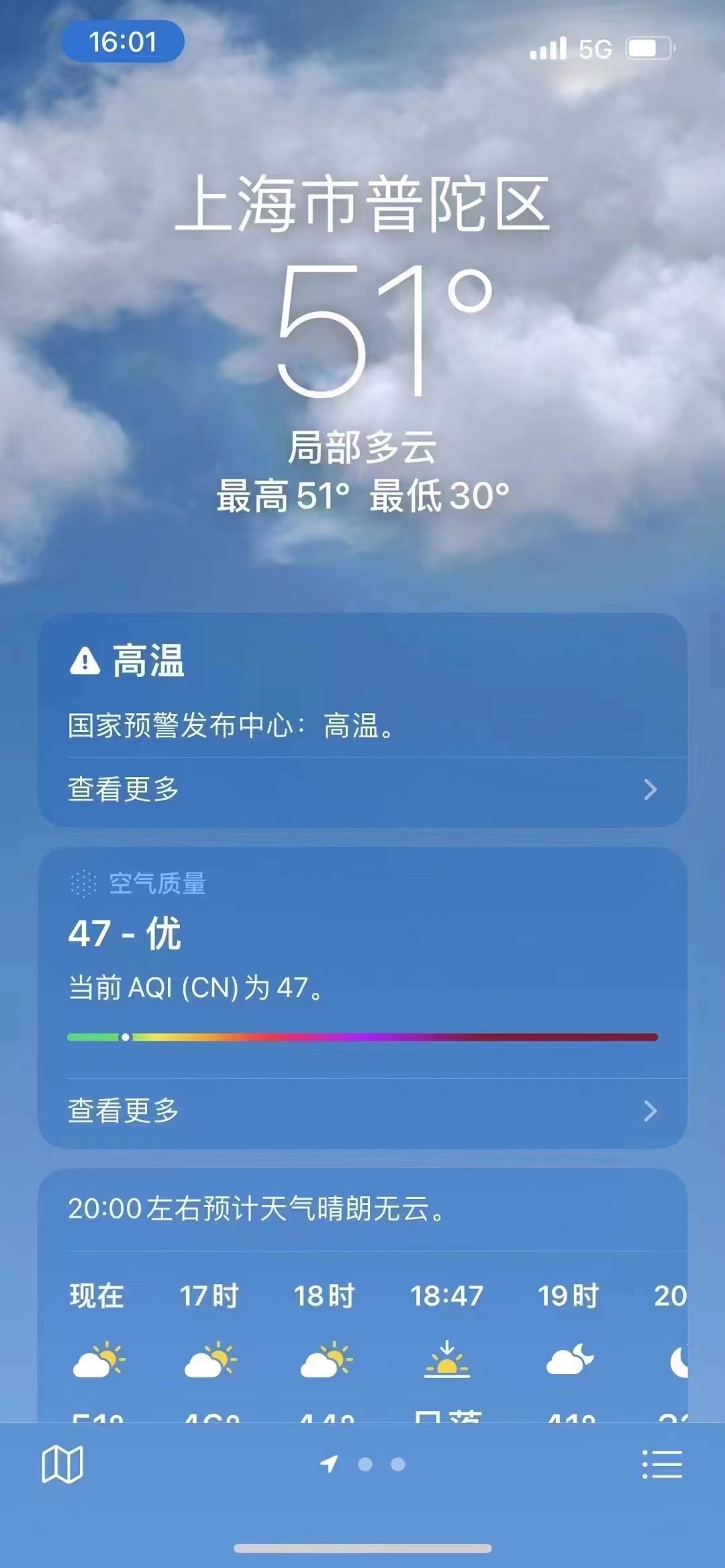
Task: Return to time-sensitive app via 16:01 pill
Action: tap(123, 42)
